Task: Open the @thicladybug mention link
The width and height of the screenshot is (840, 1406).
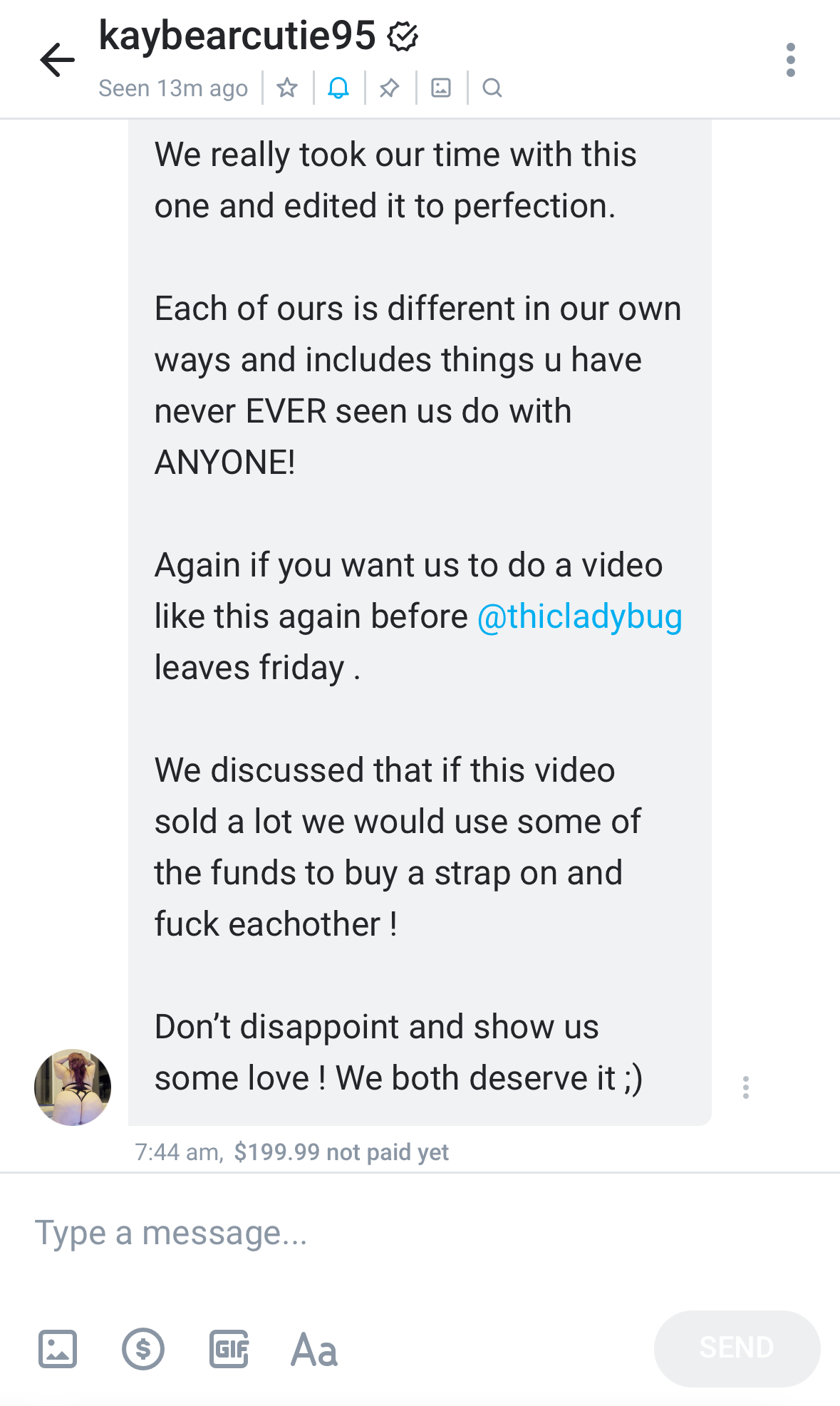Action: (579, 617)
